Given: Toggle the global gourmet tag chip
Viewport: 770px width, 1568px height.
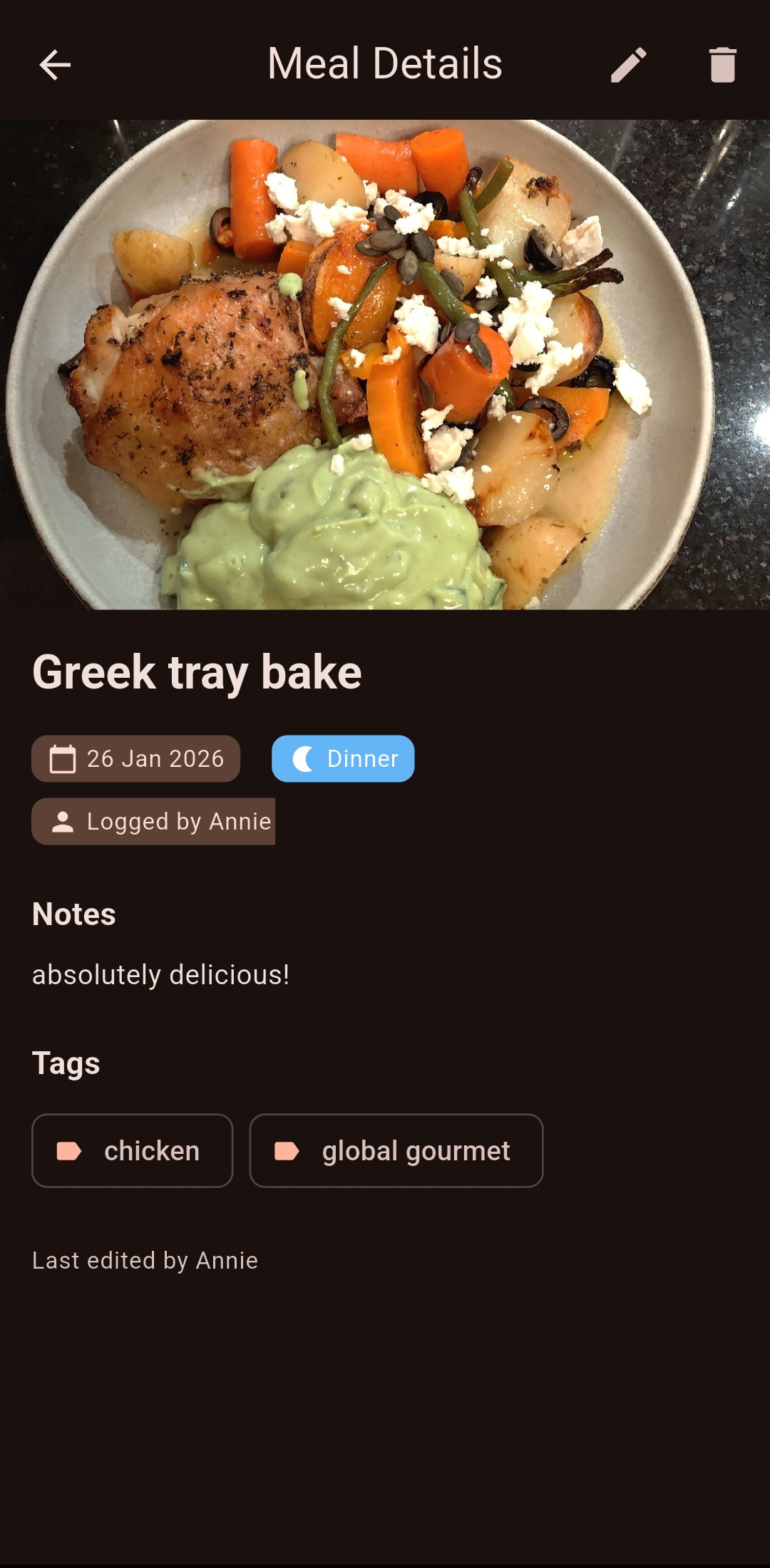Looking at the screenshot, I should point(396,1150).
